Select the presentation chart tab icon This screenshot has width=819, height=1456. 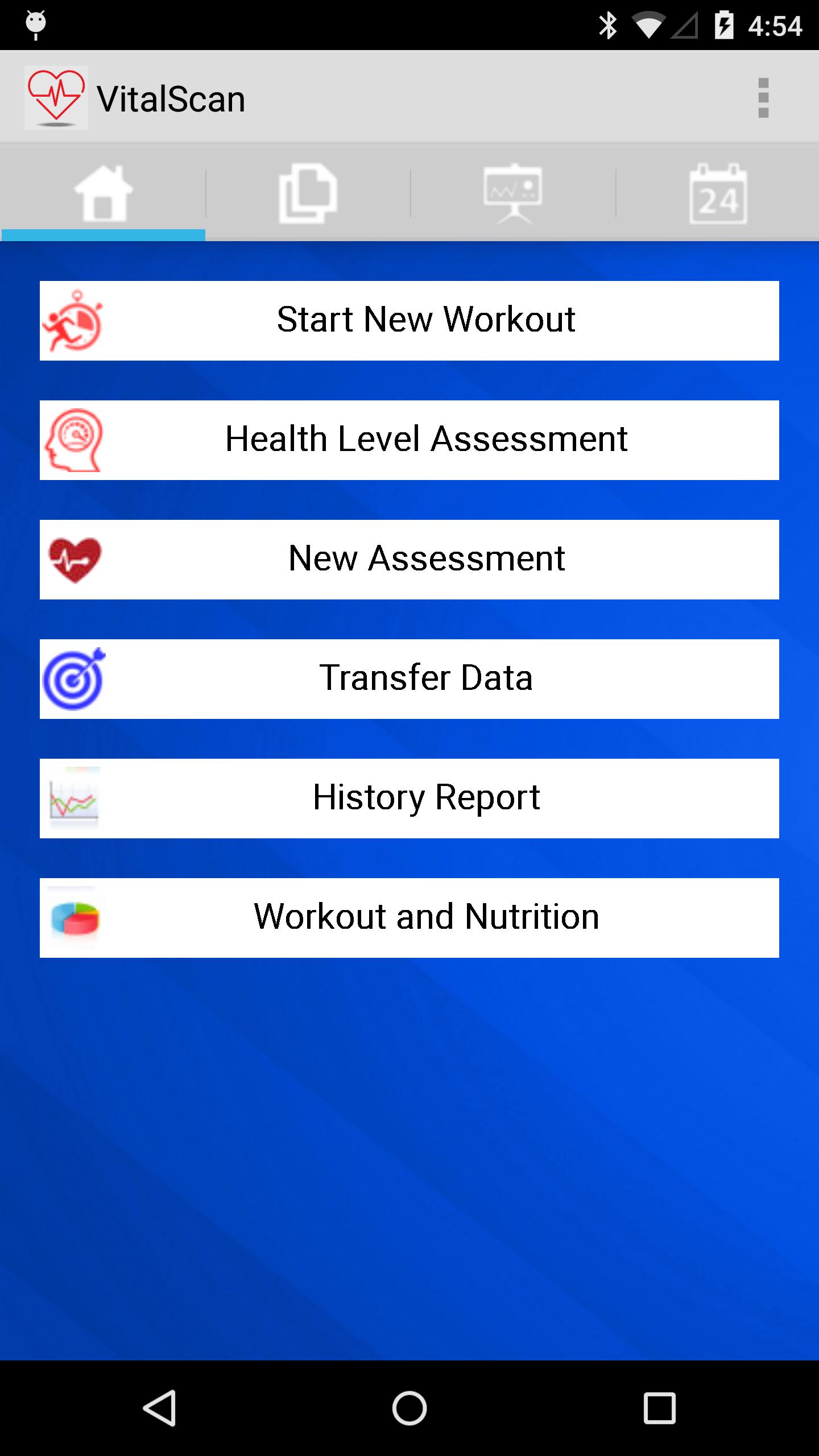[x=512, y=192]
